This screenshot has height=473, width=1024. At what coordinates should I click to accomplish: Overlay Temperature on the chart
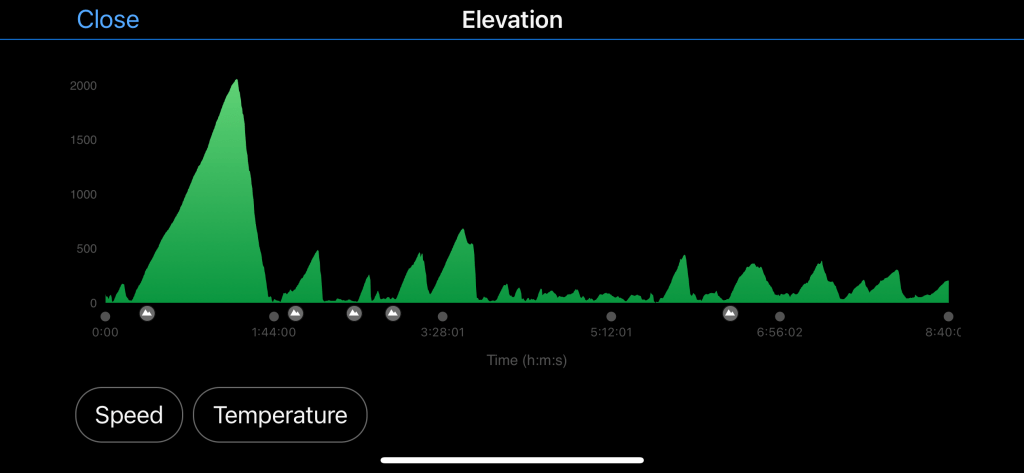(280, 414)
